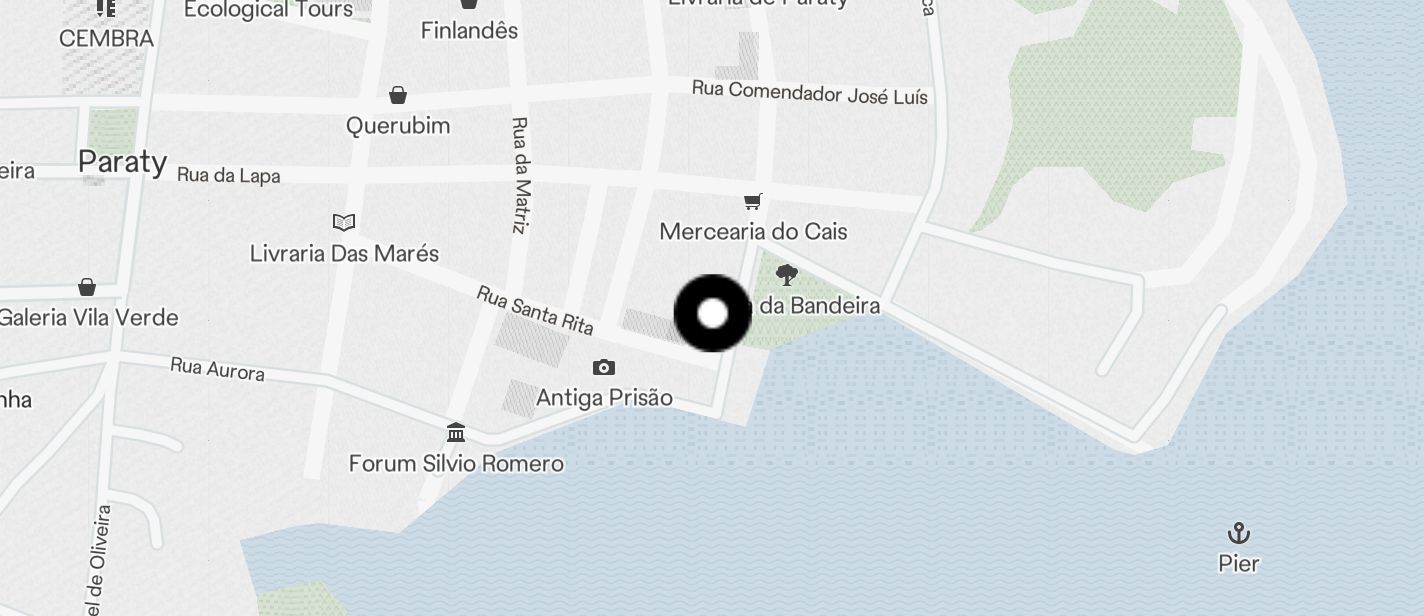1424x616 pixels.
Task: Select the Mercearia do Cais shop marker
Action: [753, 202]
